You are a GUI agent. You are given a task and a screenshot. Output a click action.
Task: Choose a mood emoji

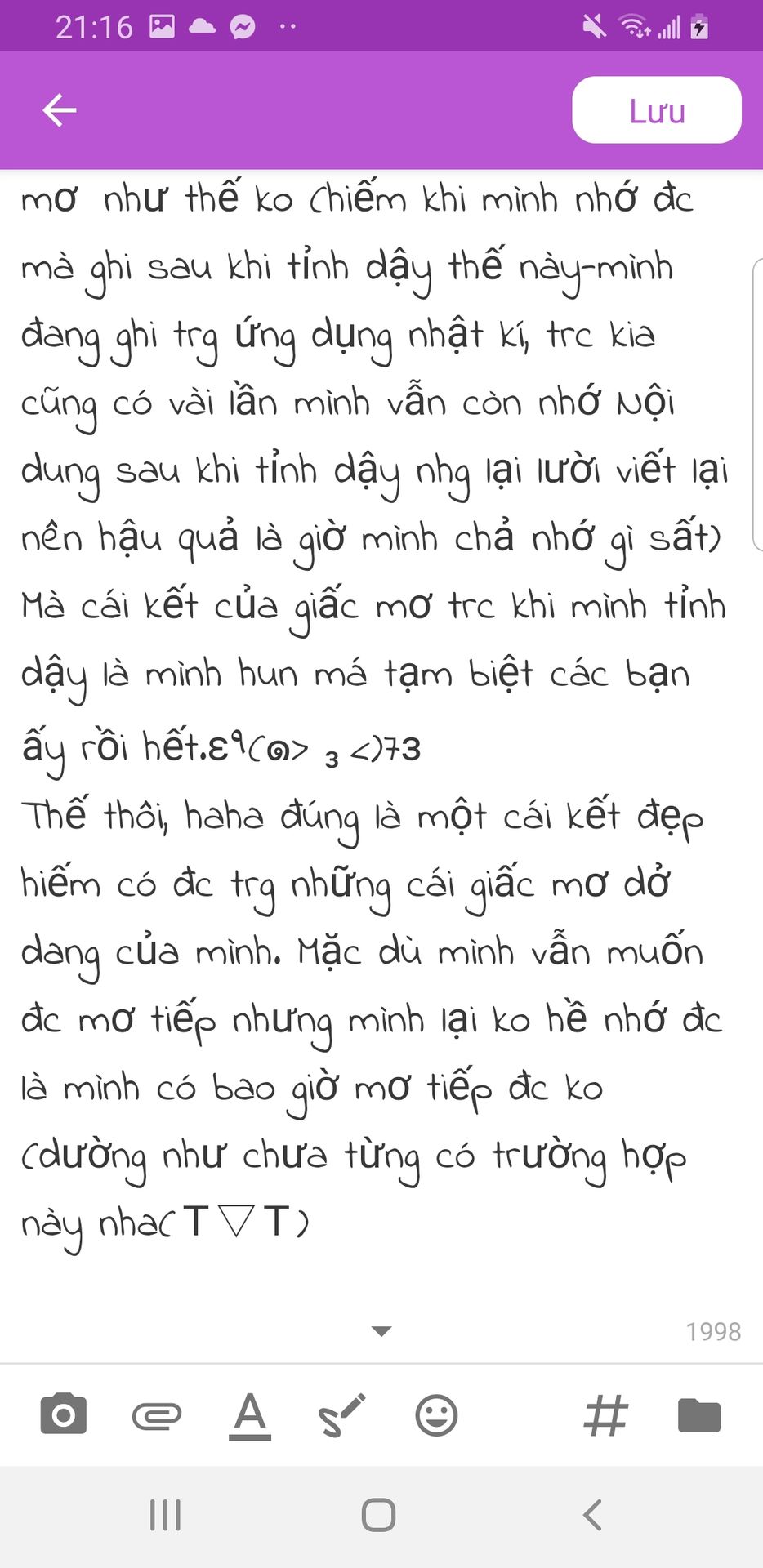pos(436,1415)
